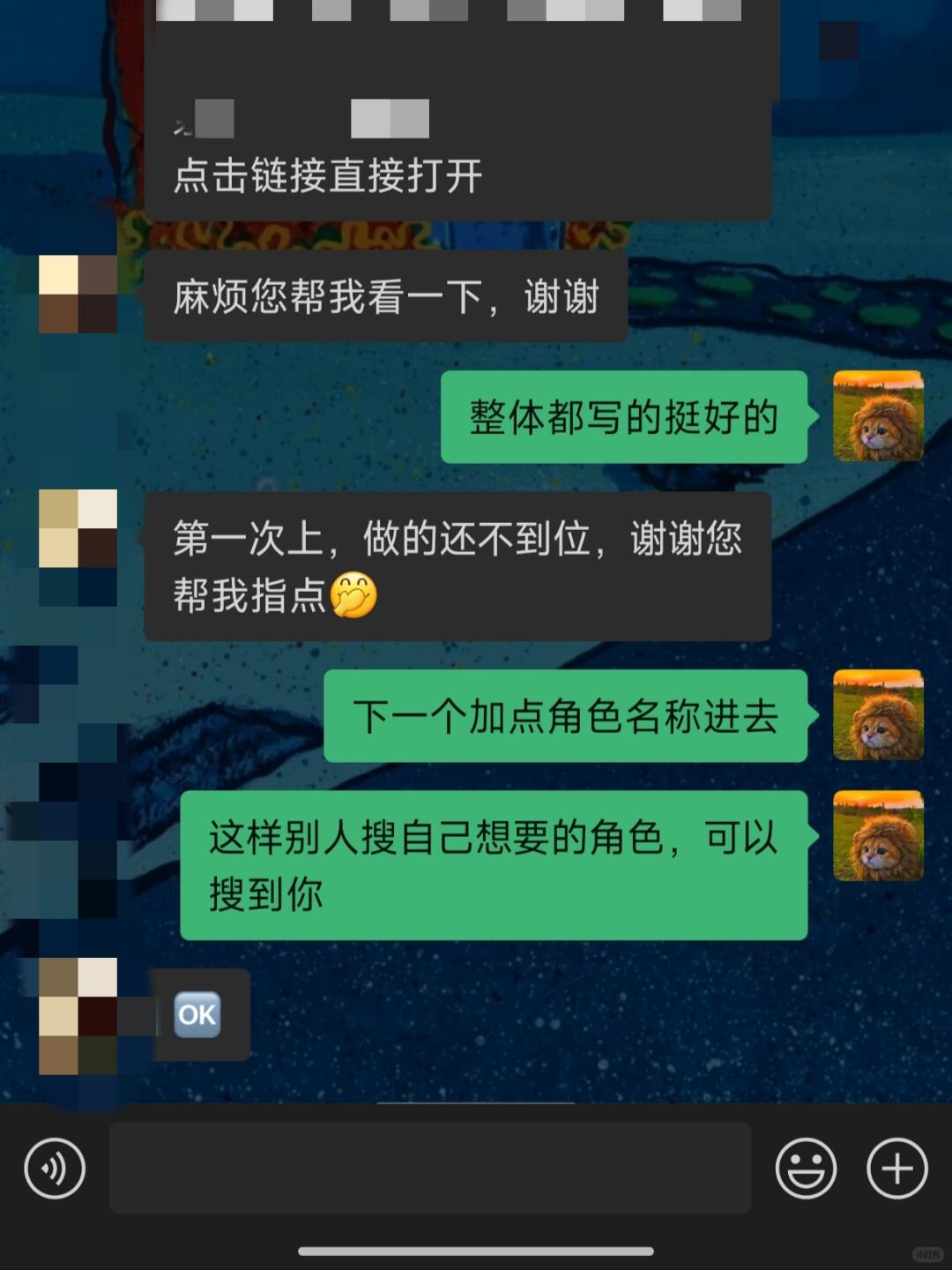Open the emoji picker
Image resolution: width=952 pixels, height=1270 pixels.
pyautogui.click(x=806, y=1169)
